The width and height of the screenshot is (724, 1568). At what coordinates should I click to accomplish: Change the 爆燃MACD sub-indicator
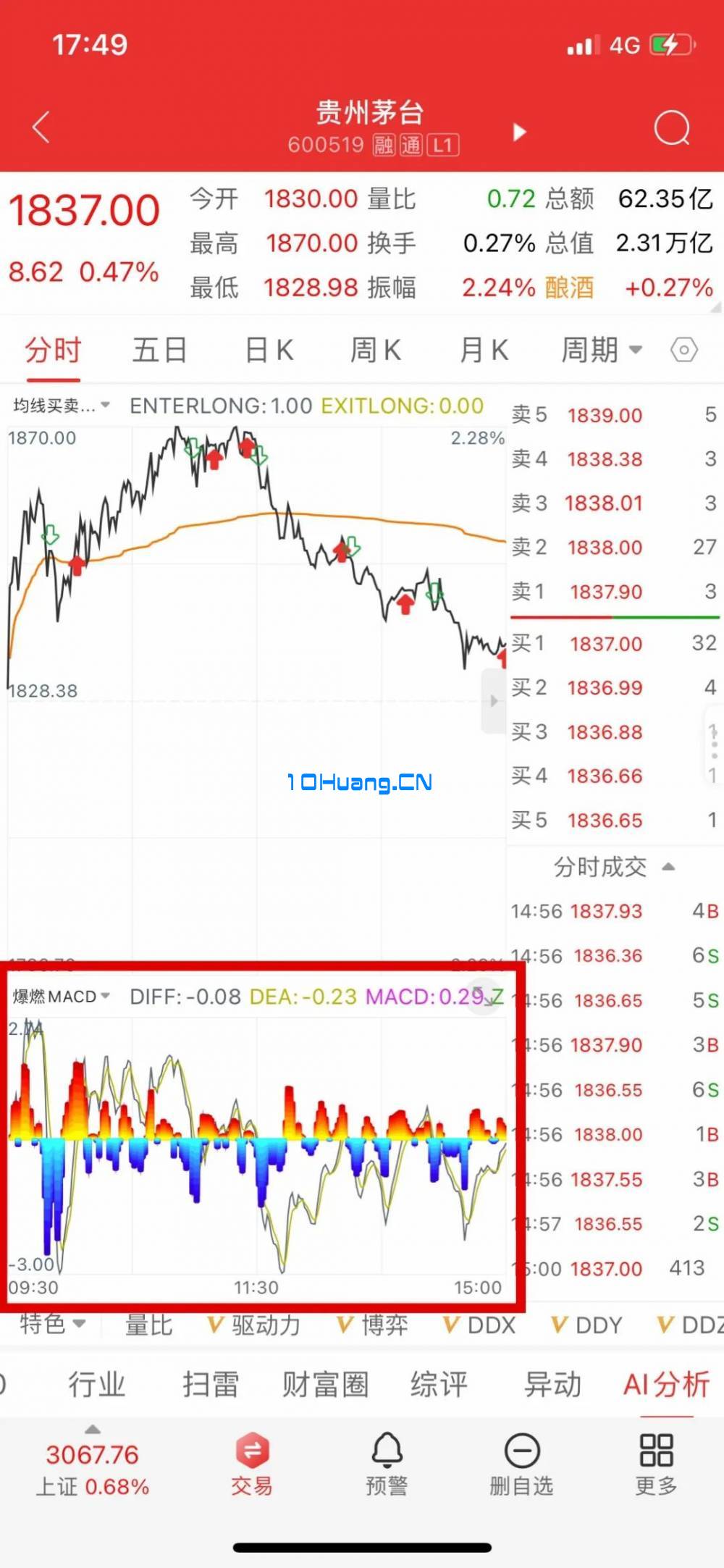pos(62,997)
